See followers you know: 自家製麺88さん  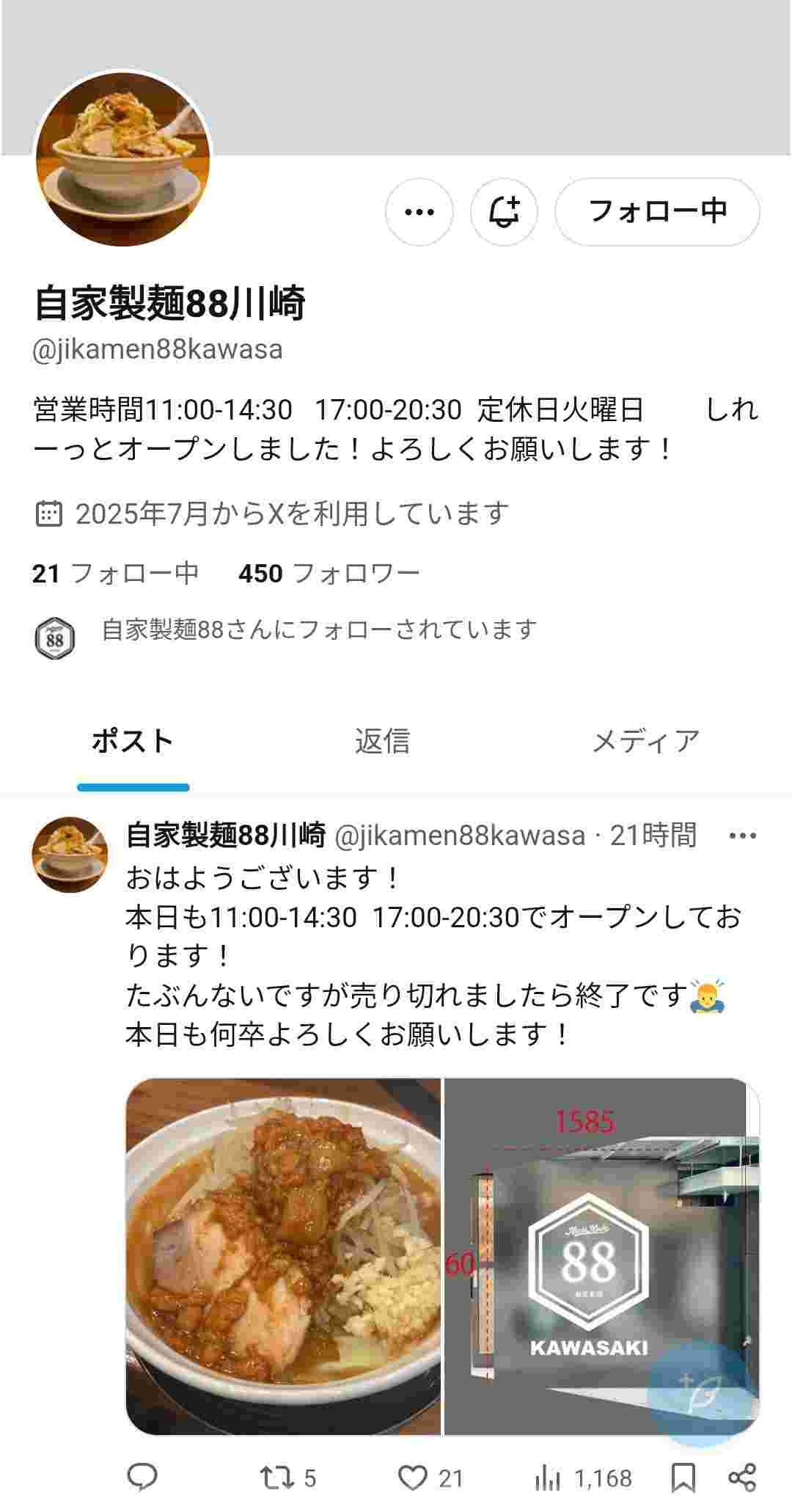pos(318,630)
